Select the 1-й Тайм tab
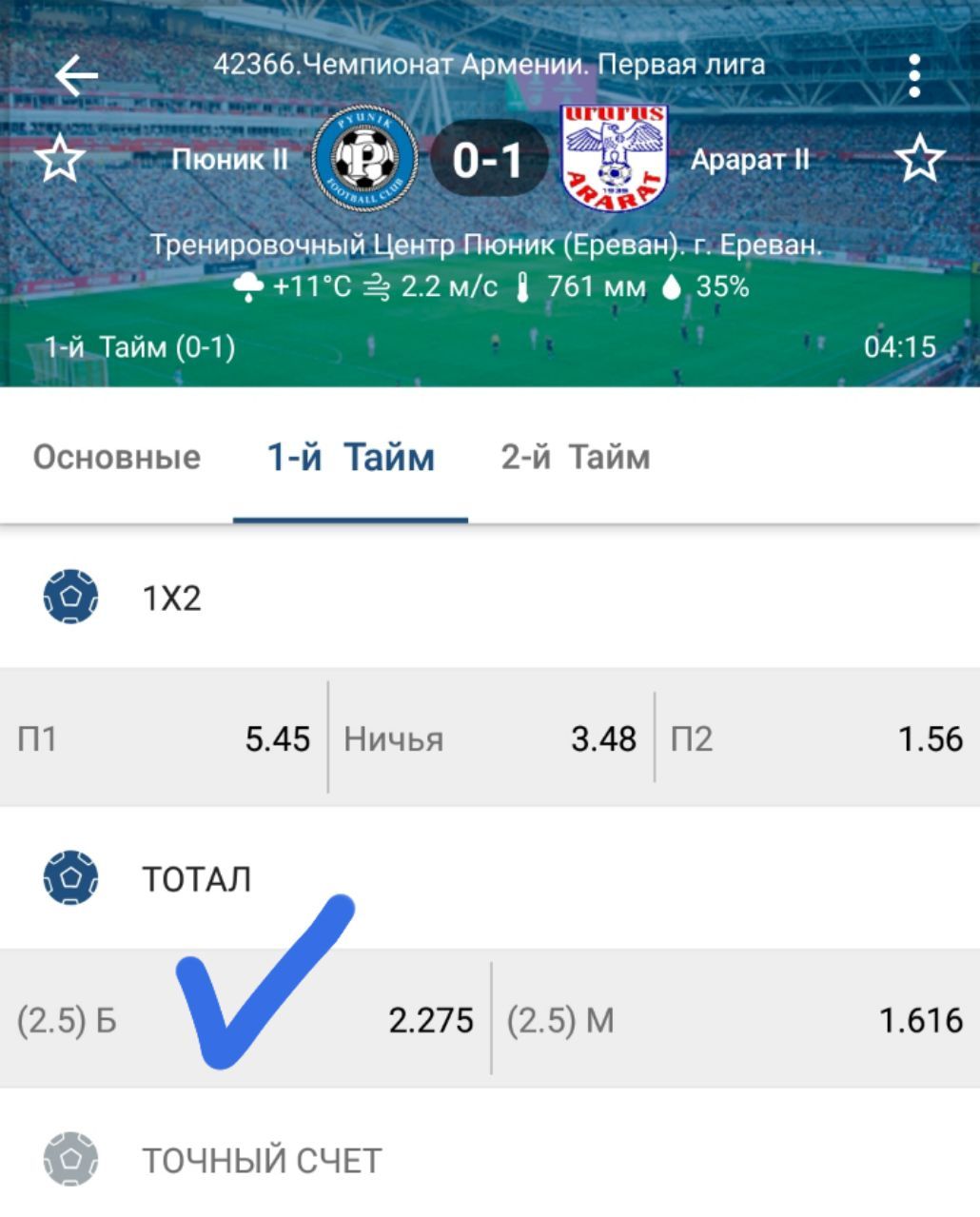Image resolution: width=980 pixels, height=1217 pixels. (x=350, y=458)
